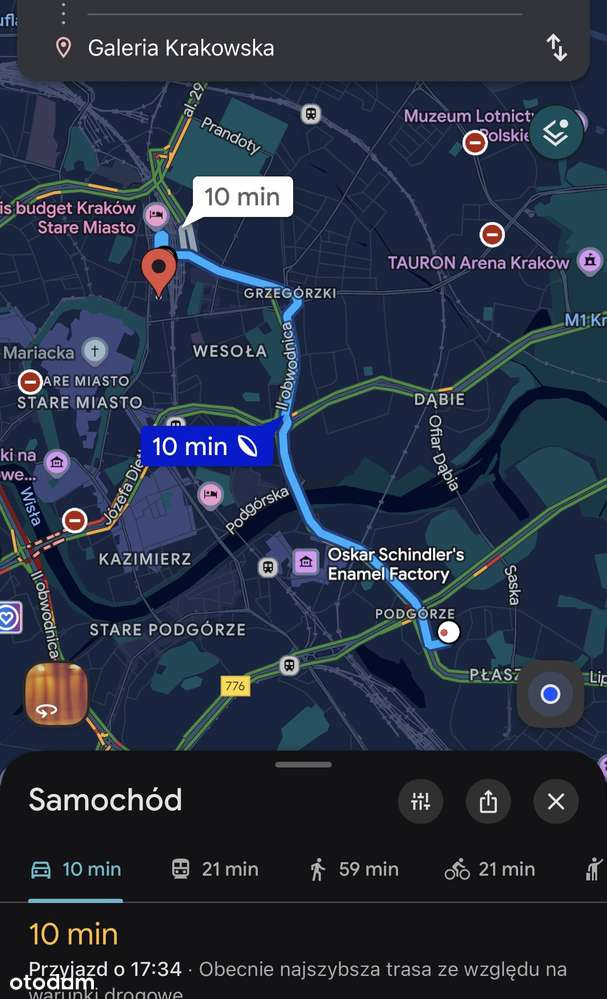The width and height of the screenshot is (607, 999).
Task: Open TAURON Arena Kraków place marker
Action: pyautogui.click(x=588, y=263)
